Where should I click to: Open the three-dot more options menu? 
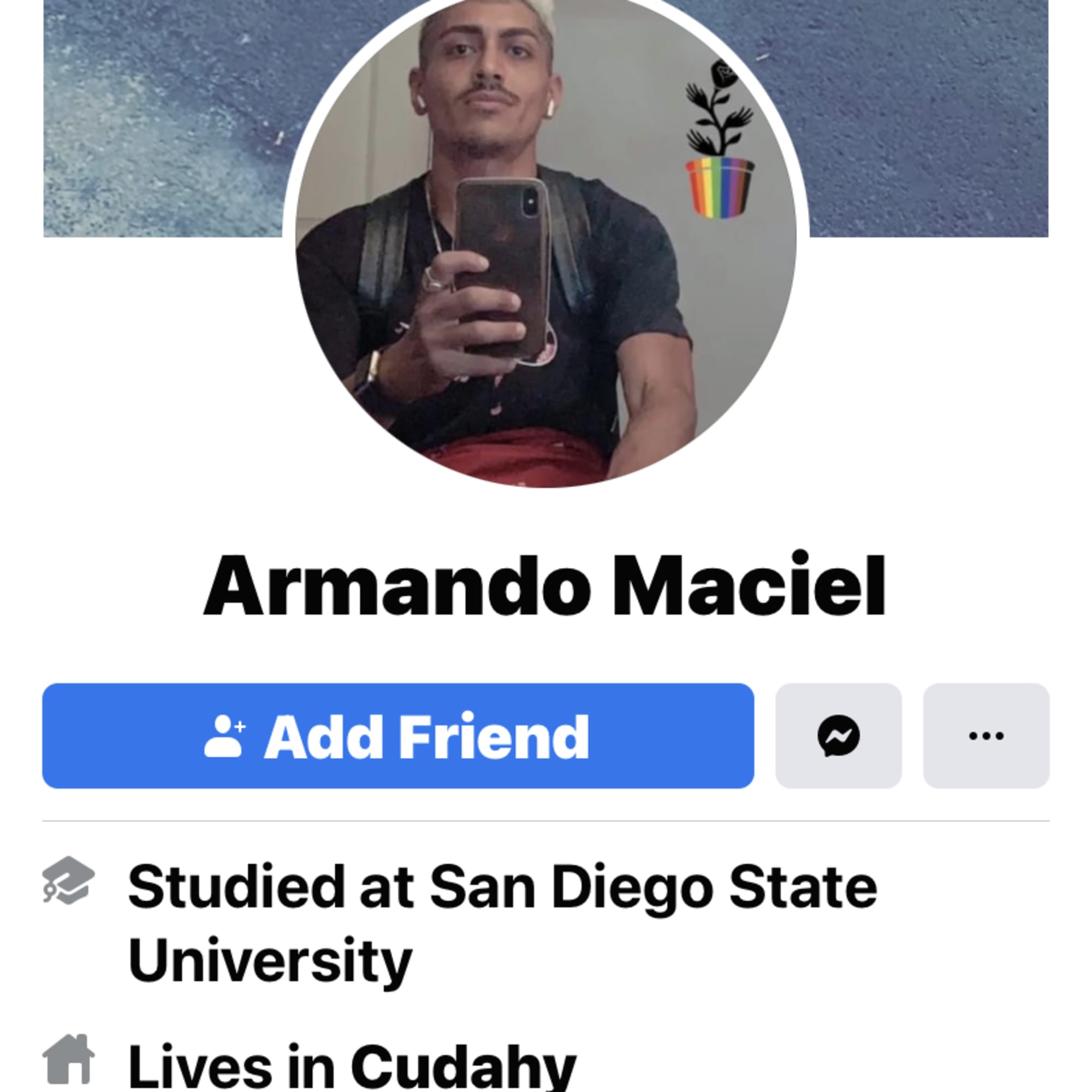986,736
